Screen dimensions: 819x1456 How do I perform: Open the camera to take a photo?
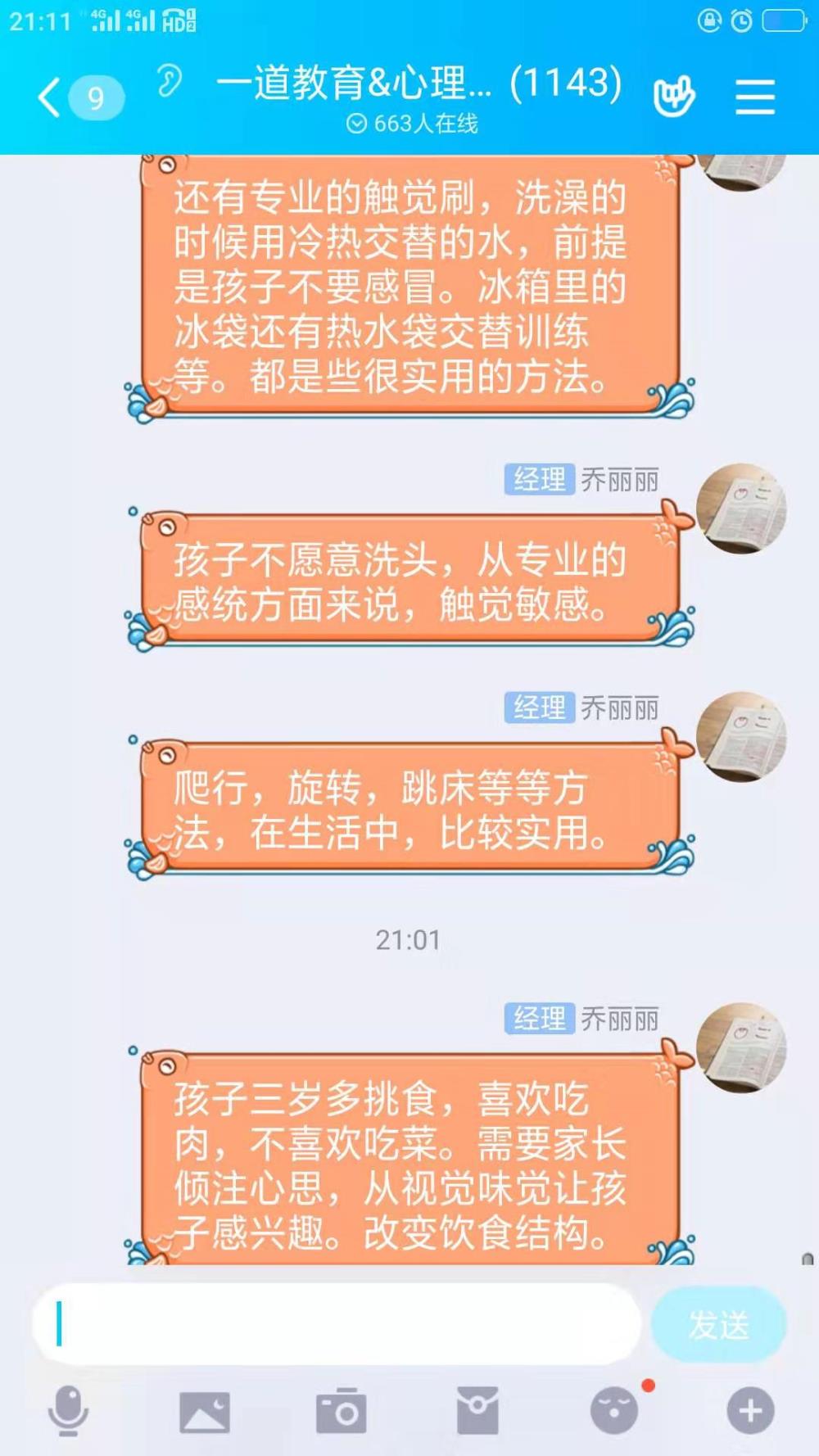tap(341, 1411)
